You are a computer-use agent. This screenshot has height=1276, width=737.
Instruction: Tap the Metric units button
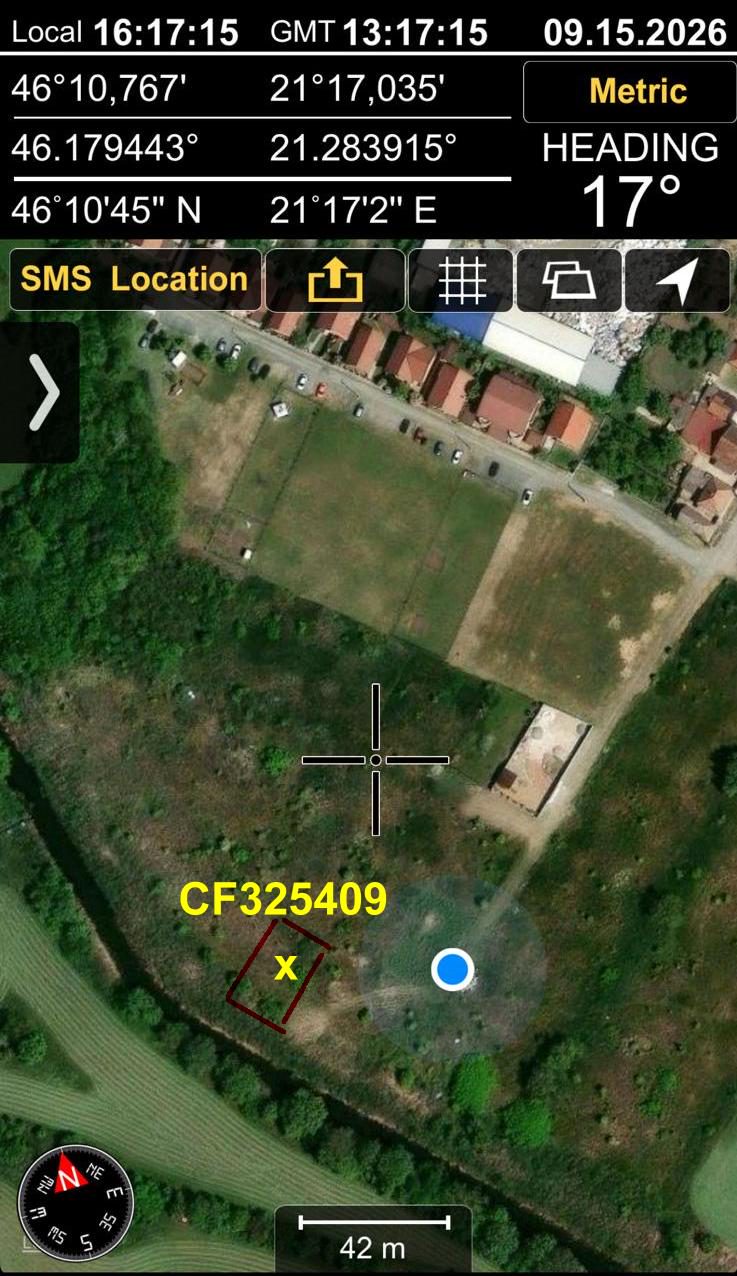pos(630,91)
